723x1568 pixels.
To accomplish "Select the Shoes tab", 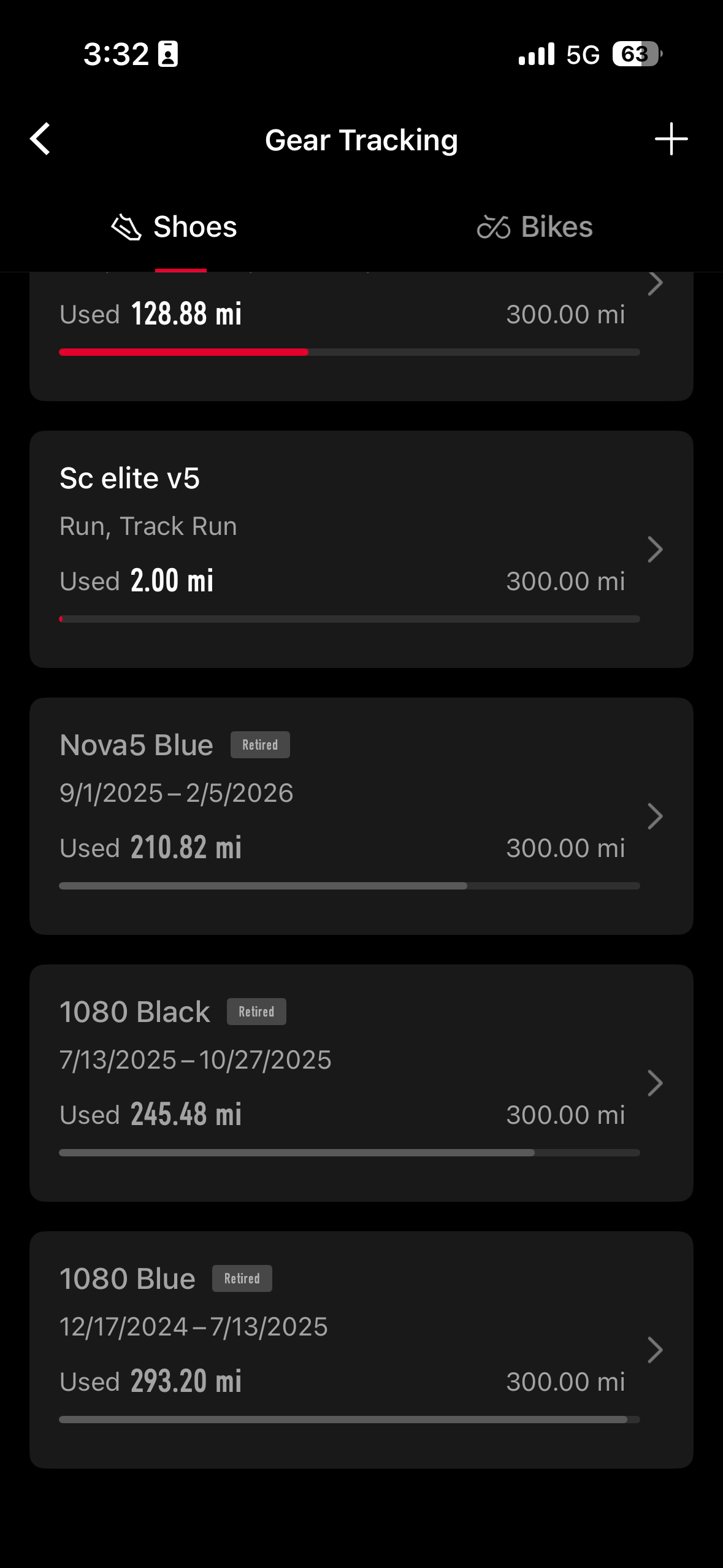I will coord(175,227).
